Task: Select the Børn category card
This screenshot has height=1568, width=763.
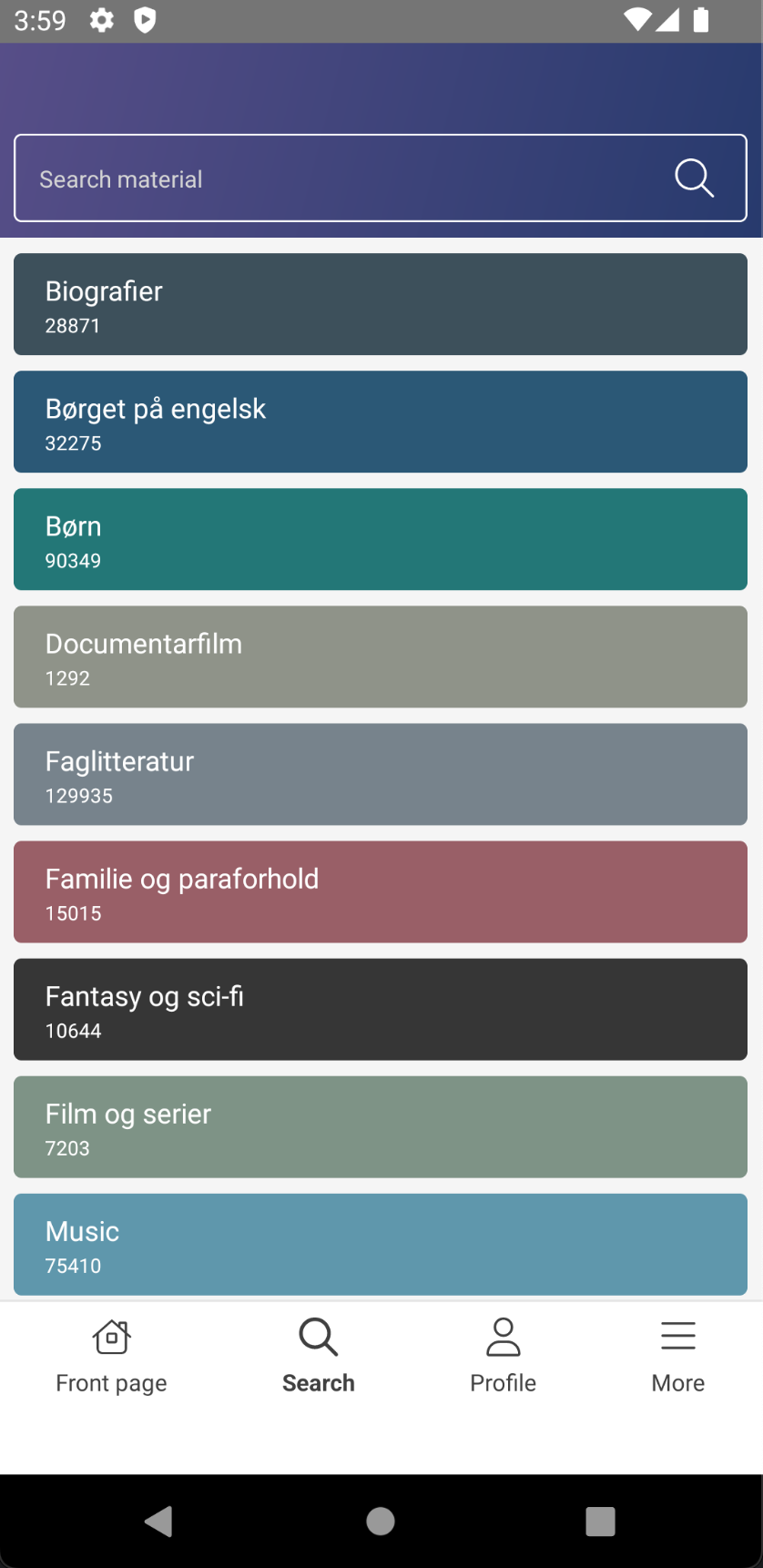Action: point(381,539)
